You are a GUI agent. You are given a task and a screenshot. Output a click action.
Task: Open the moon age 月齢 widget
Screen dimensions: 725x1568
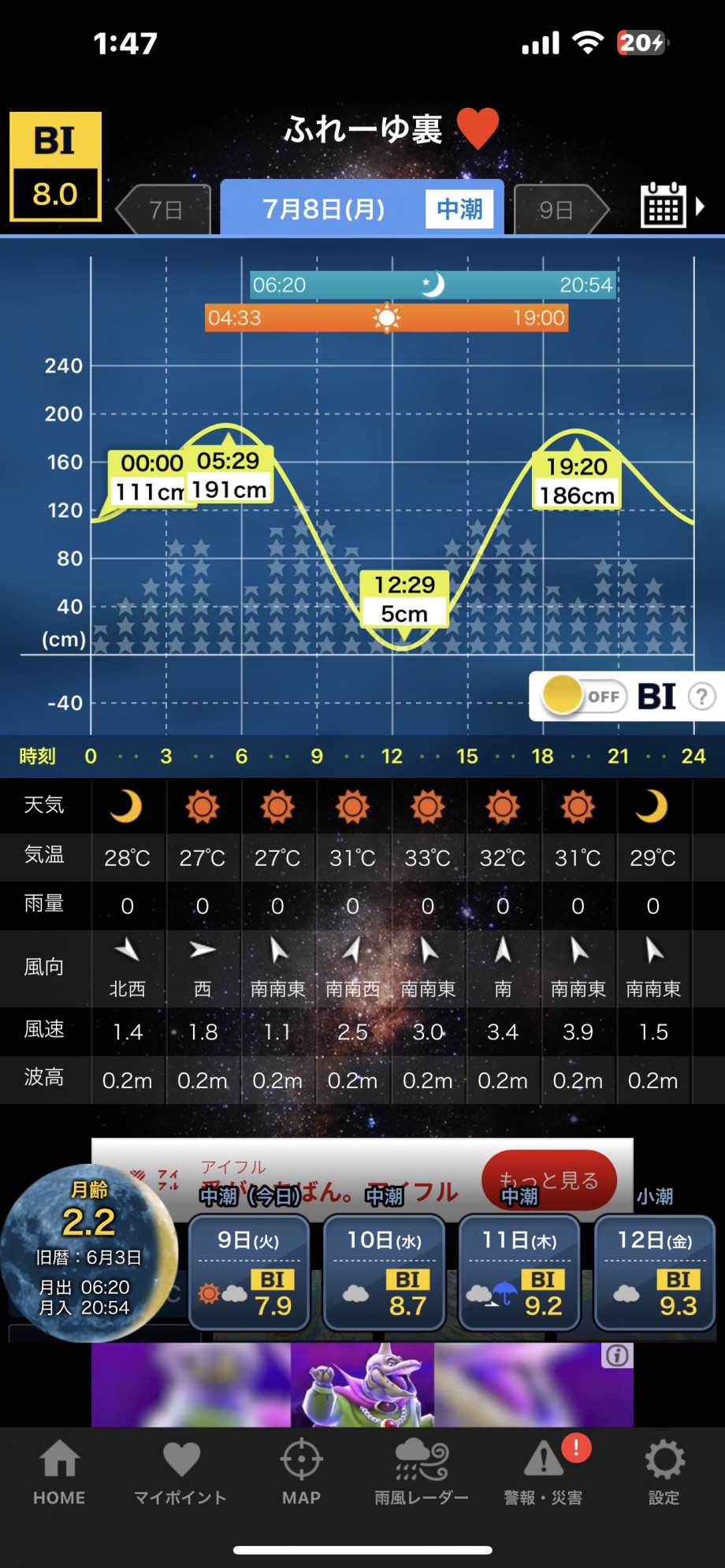[89, 1253]
